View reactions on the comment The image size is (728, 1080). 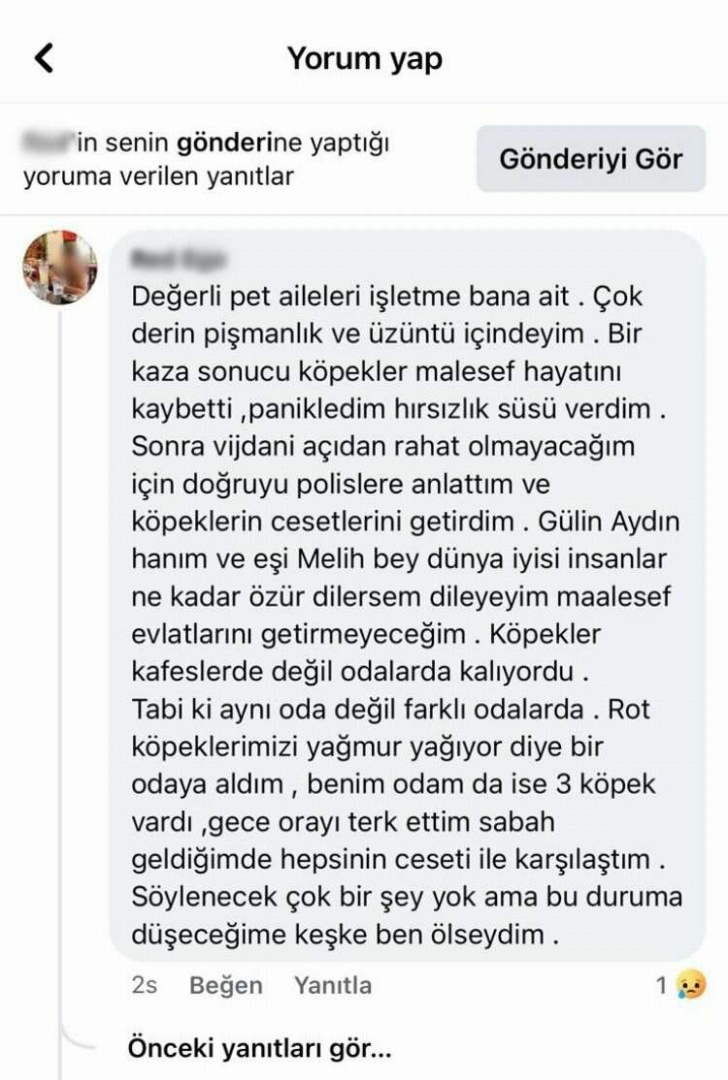[x=676, y=985]
